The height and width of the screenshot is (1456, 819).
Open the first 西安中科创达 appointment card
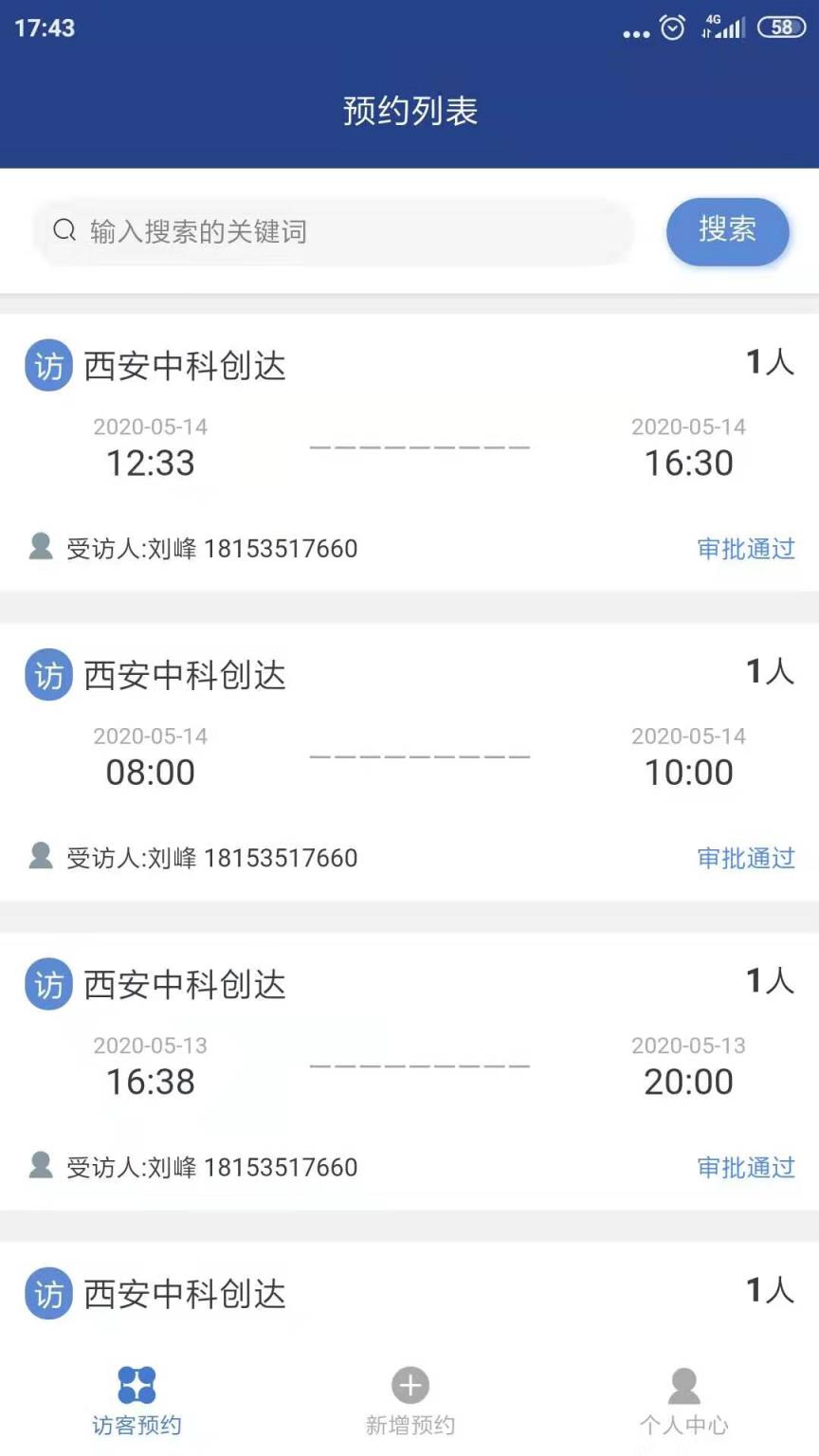click(x=409, y=446)
